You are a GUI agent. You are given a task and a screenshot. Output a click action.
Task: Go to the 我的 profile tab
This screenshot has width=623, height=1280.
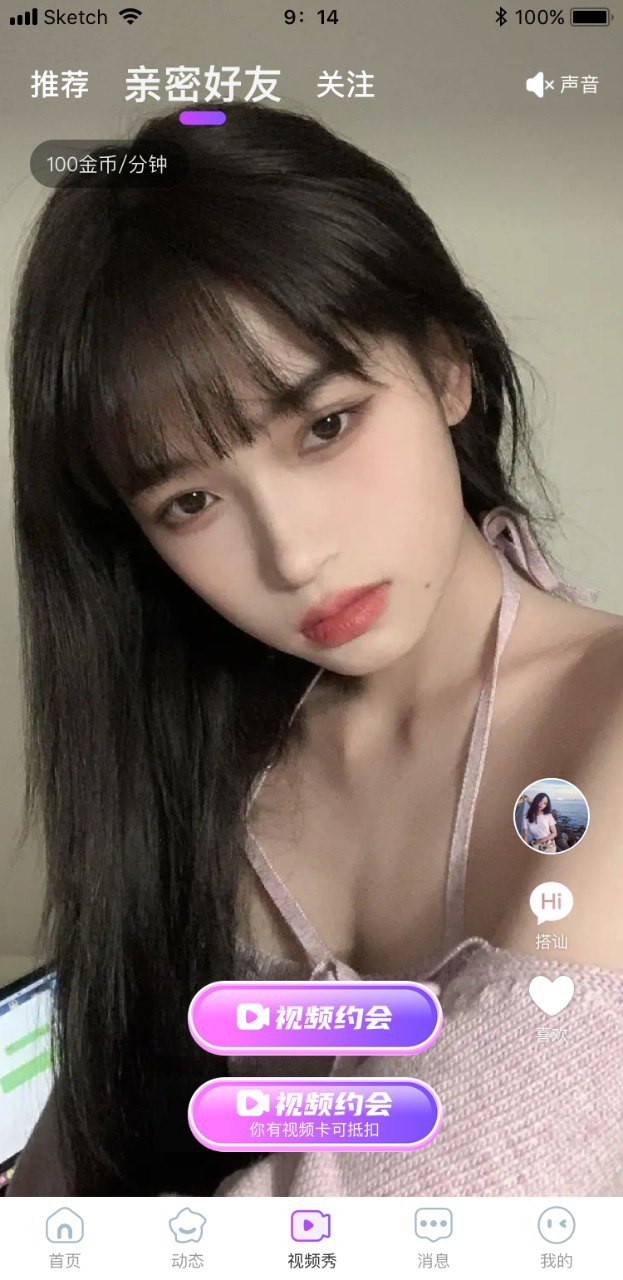coord(556,1238)
